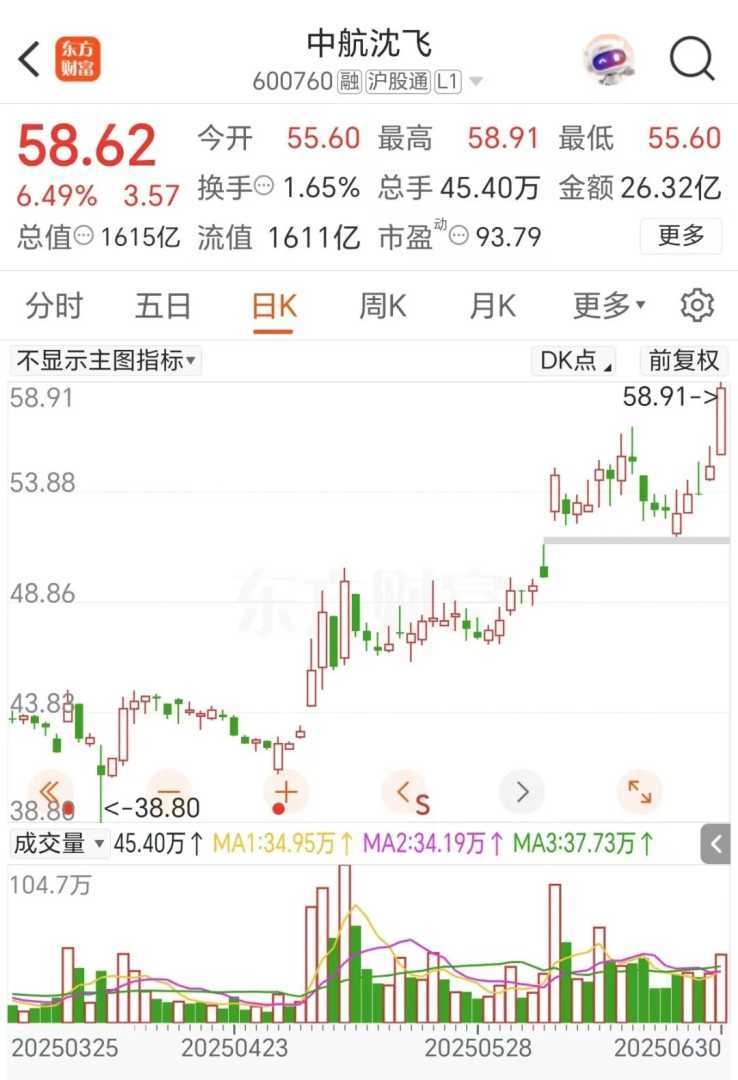This screenshot has width=738, height=1080.
Task: Go back using the top-left arrow
Action: (x=30, y=60)
